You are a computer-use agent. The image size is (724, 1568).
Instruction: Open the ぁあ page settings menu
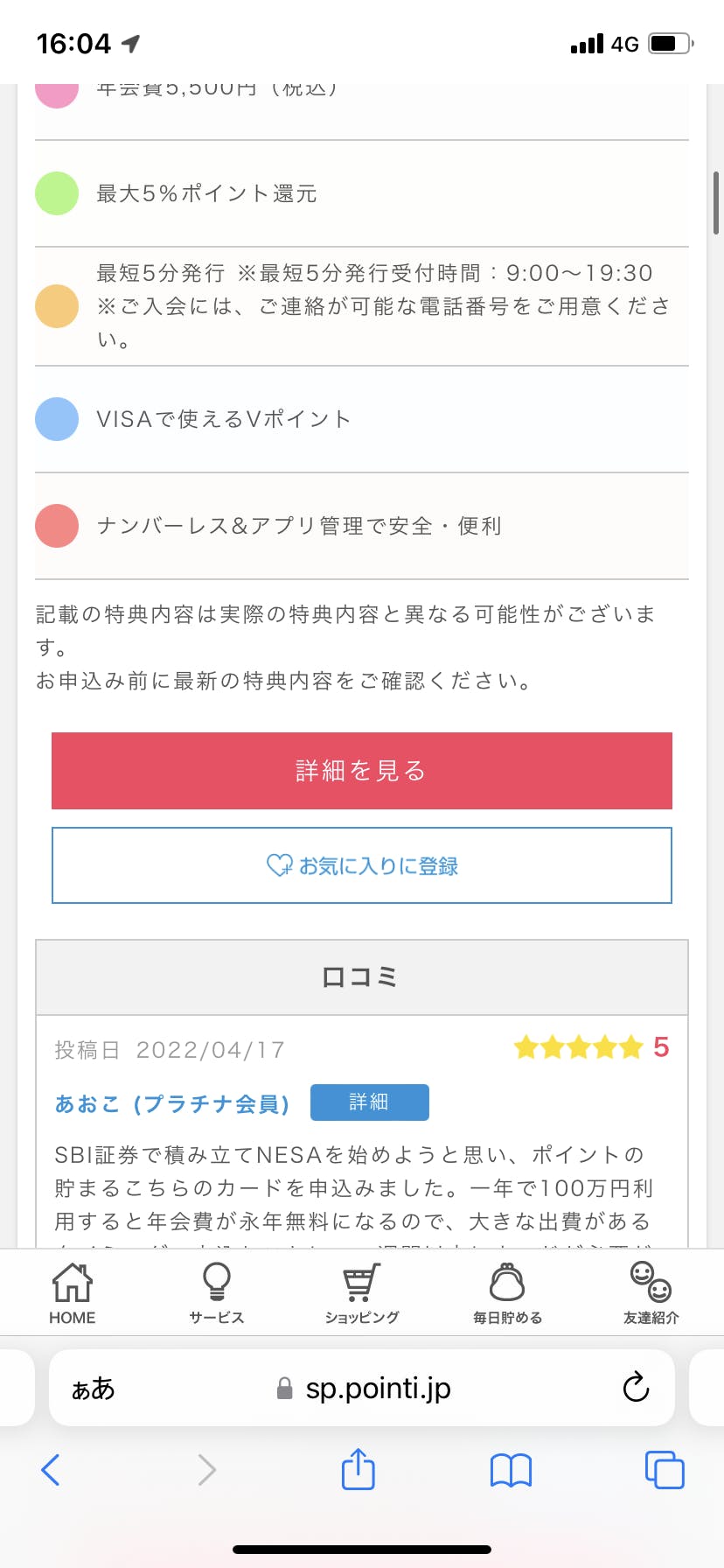[x=93, y=1389]
